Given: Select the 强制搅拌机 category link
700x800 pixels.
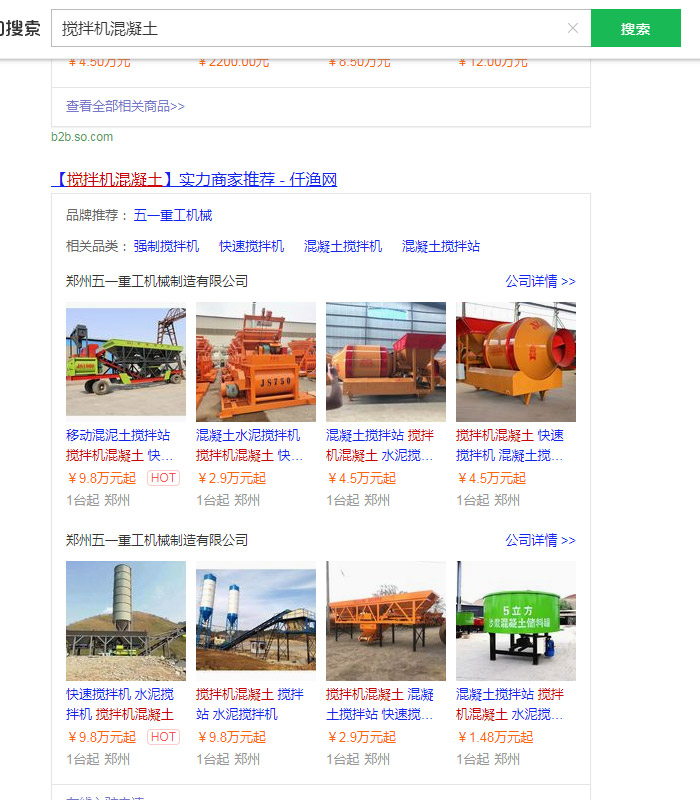Looking at the screenshot, I should [166, 246].
